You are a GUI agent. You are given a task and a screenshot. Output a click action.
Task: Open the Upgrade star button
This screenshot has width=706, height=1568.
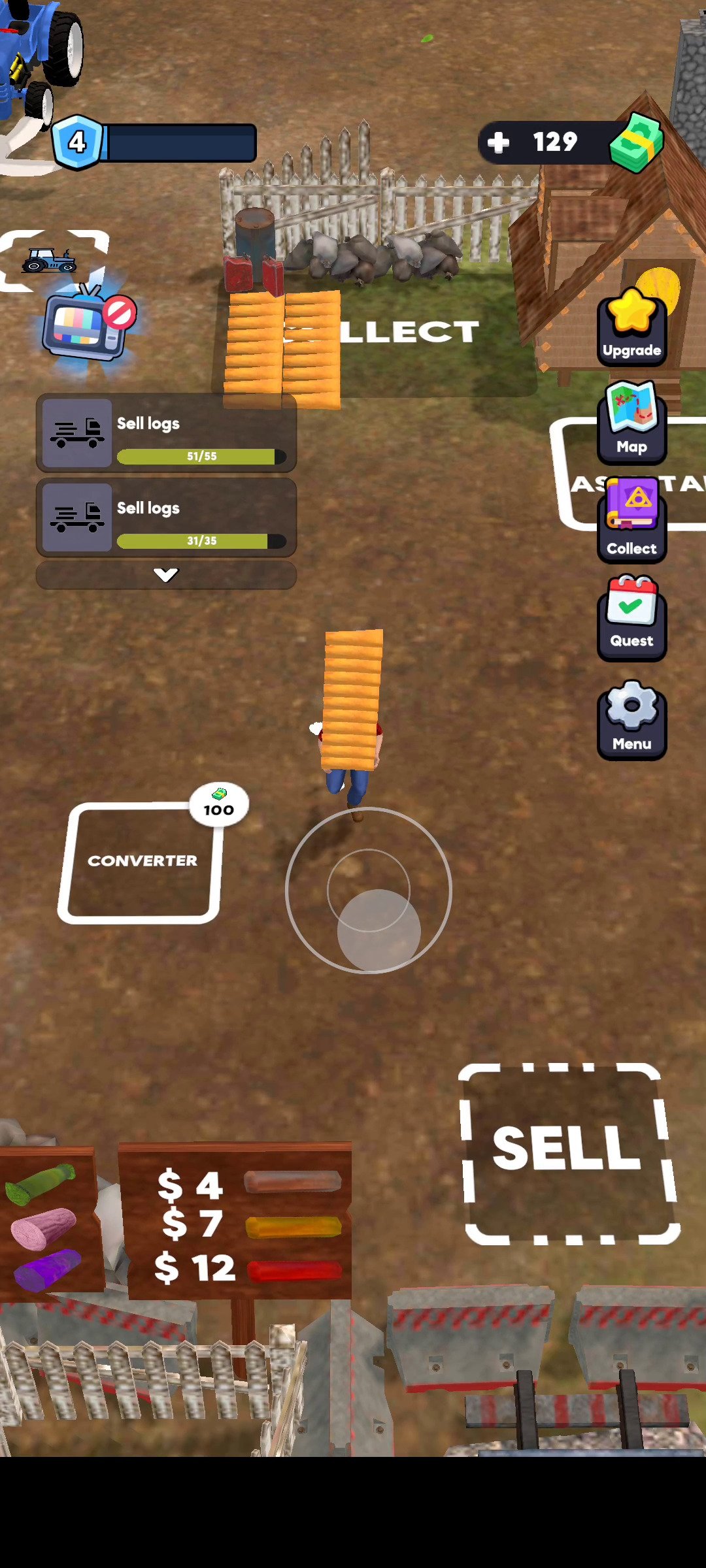point(631,327)
